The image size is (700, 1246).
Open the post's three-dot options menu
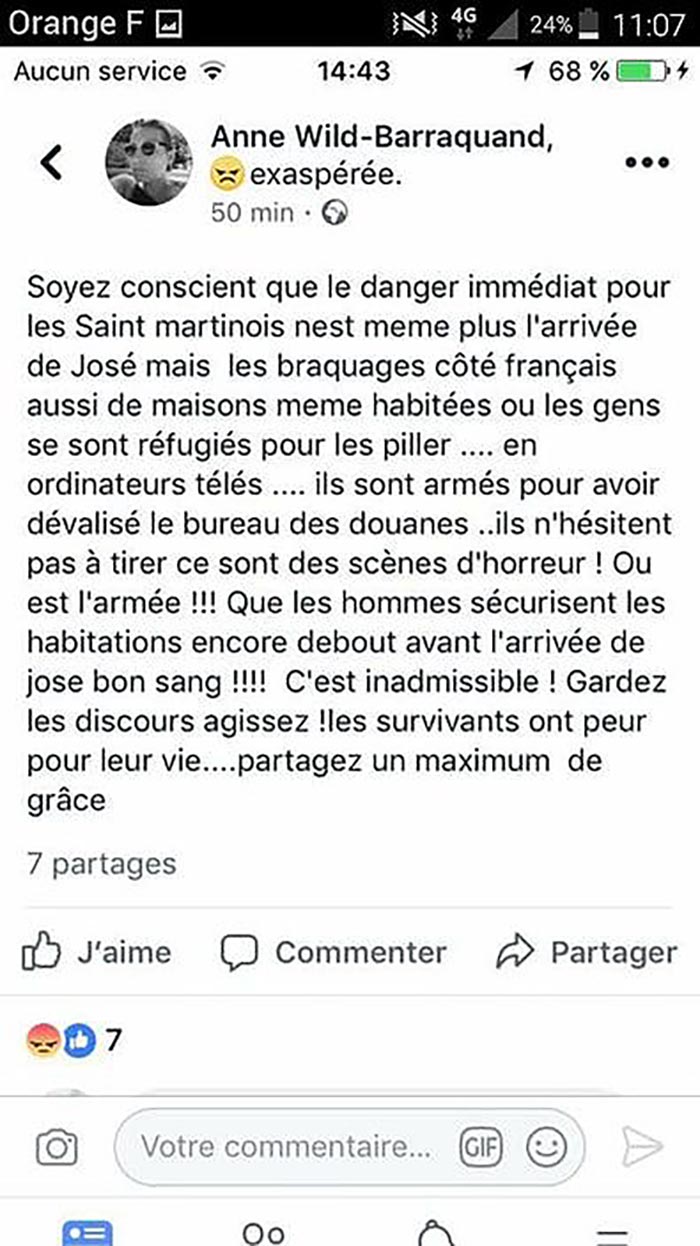(645, 163)
